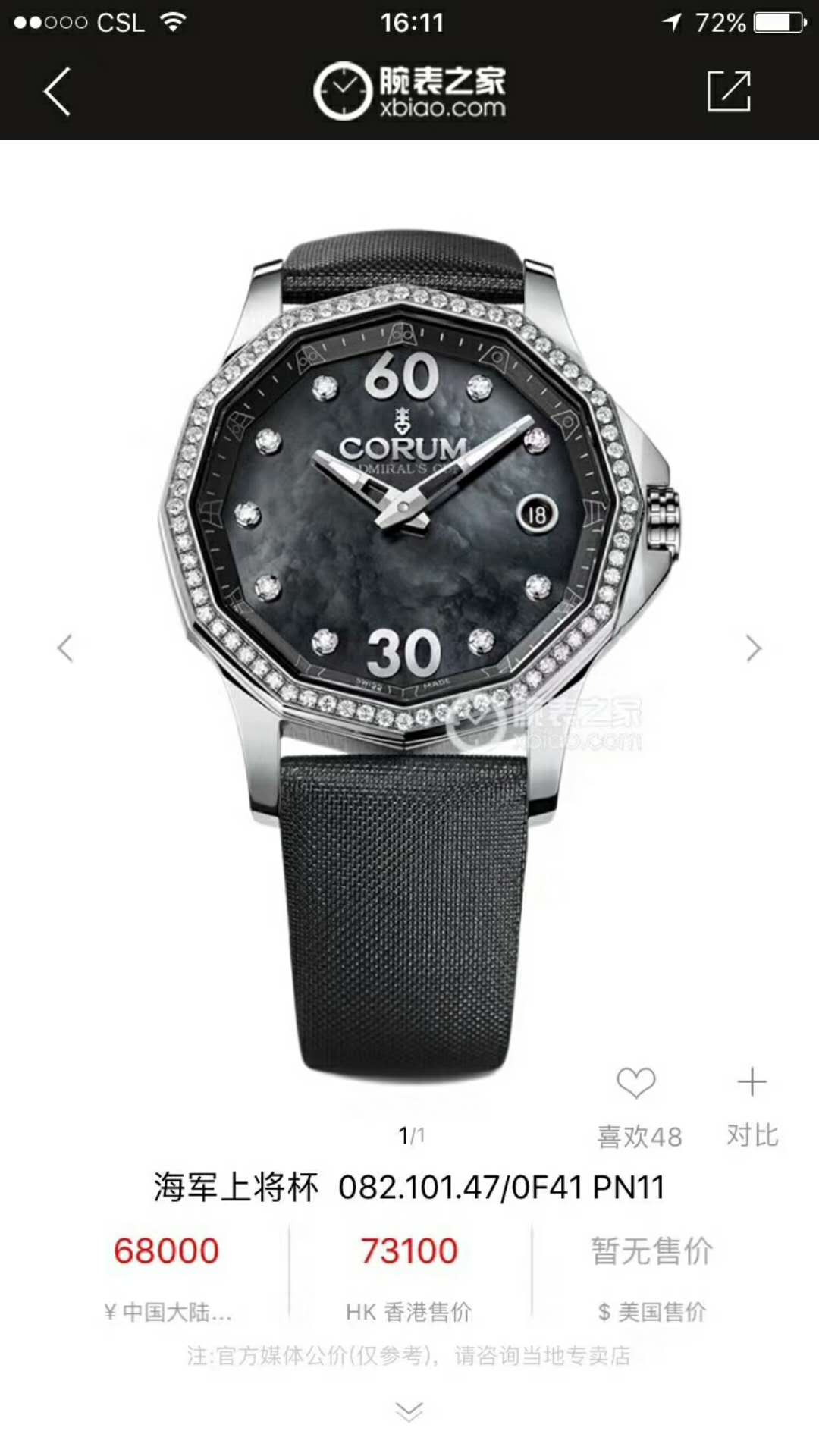The height and width of the screenshot is (1456, 819).
Task: Show the next watch image
Action: (x=752, y=648)
